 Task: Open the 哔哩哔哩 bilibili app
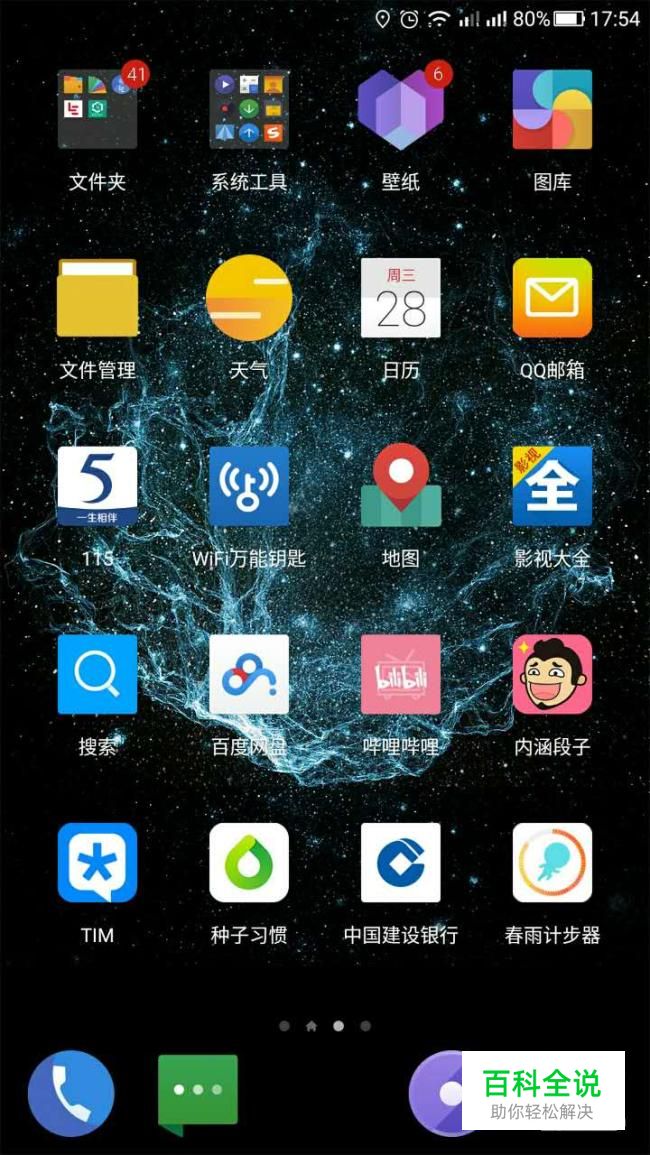[400, 674]
